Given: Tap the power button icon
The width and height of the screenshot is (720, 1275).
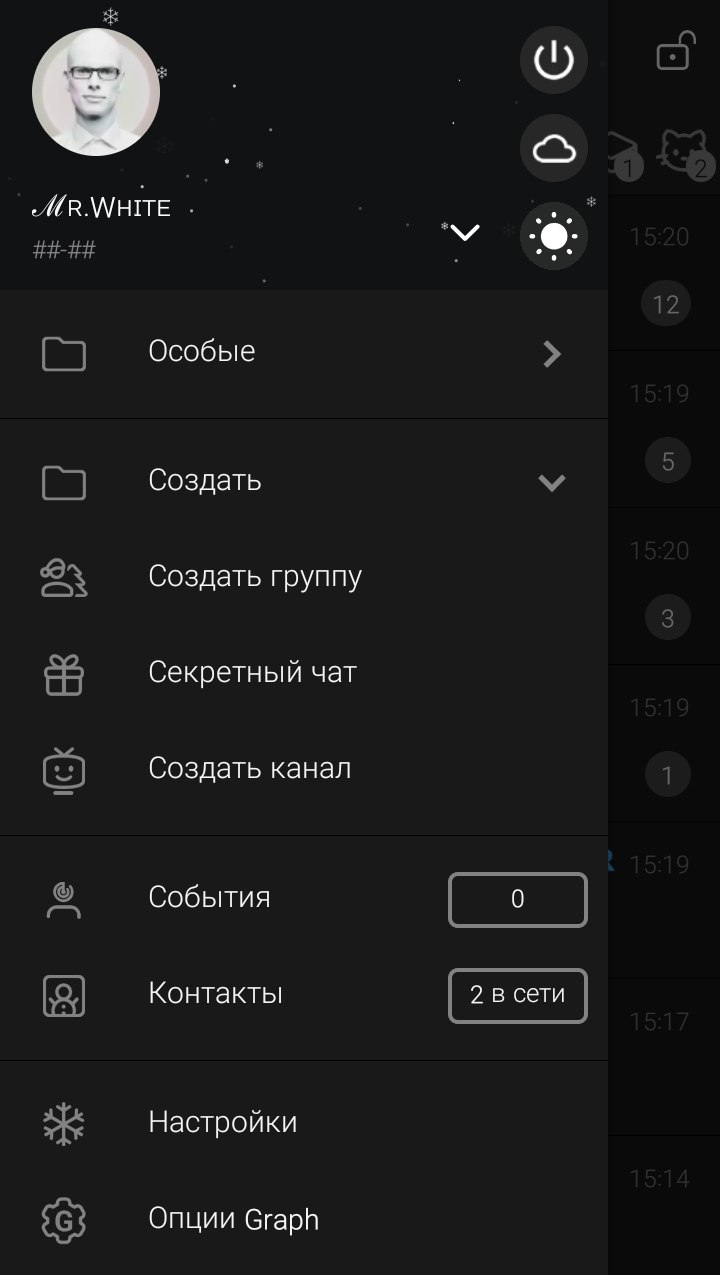Looking at the screenshot, I should pos(553,60).
